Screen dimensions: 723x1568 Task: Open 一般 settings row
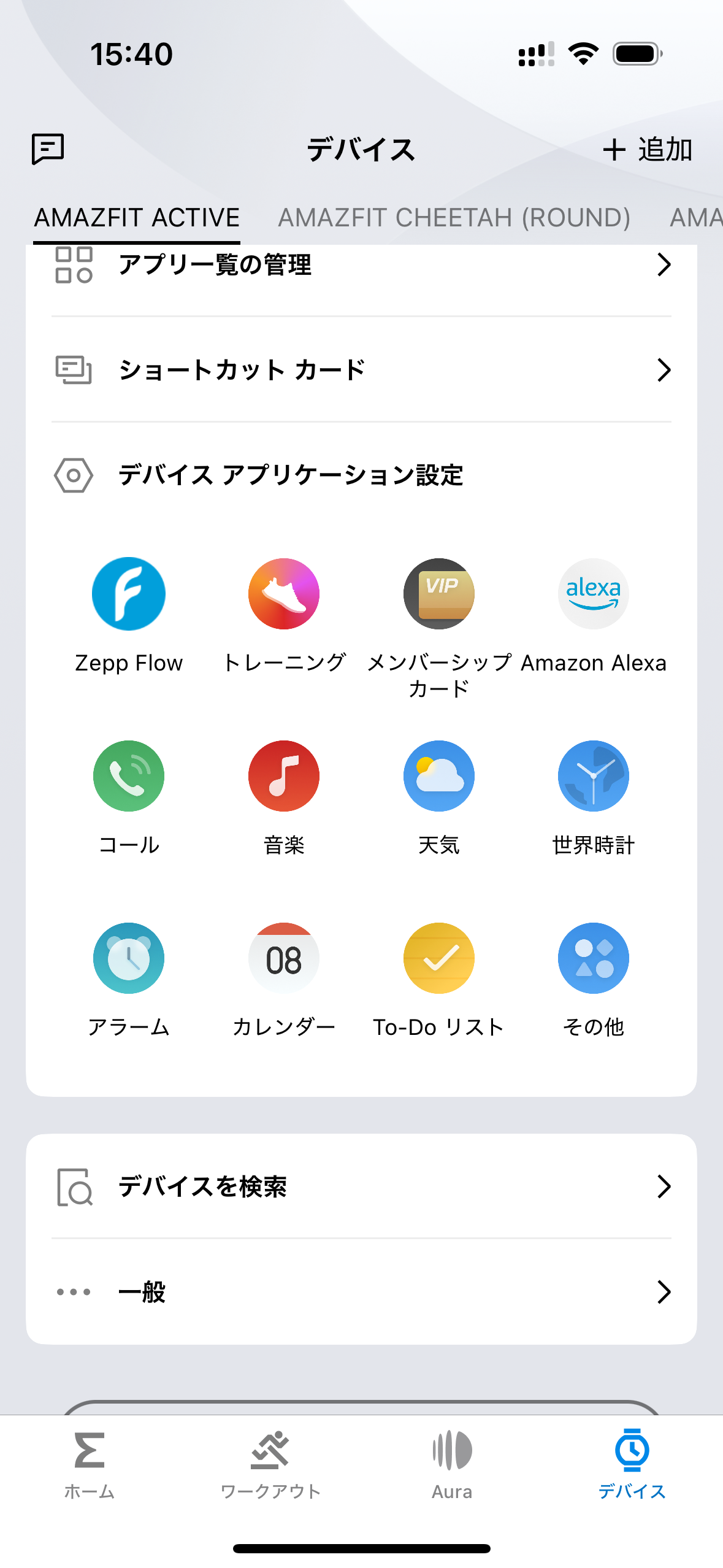coord(361,1292)
